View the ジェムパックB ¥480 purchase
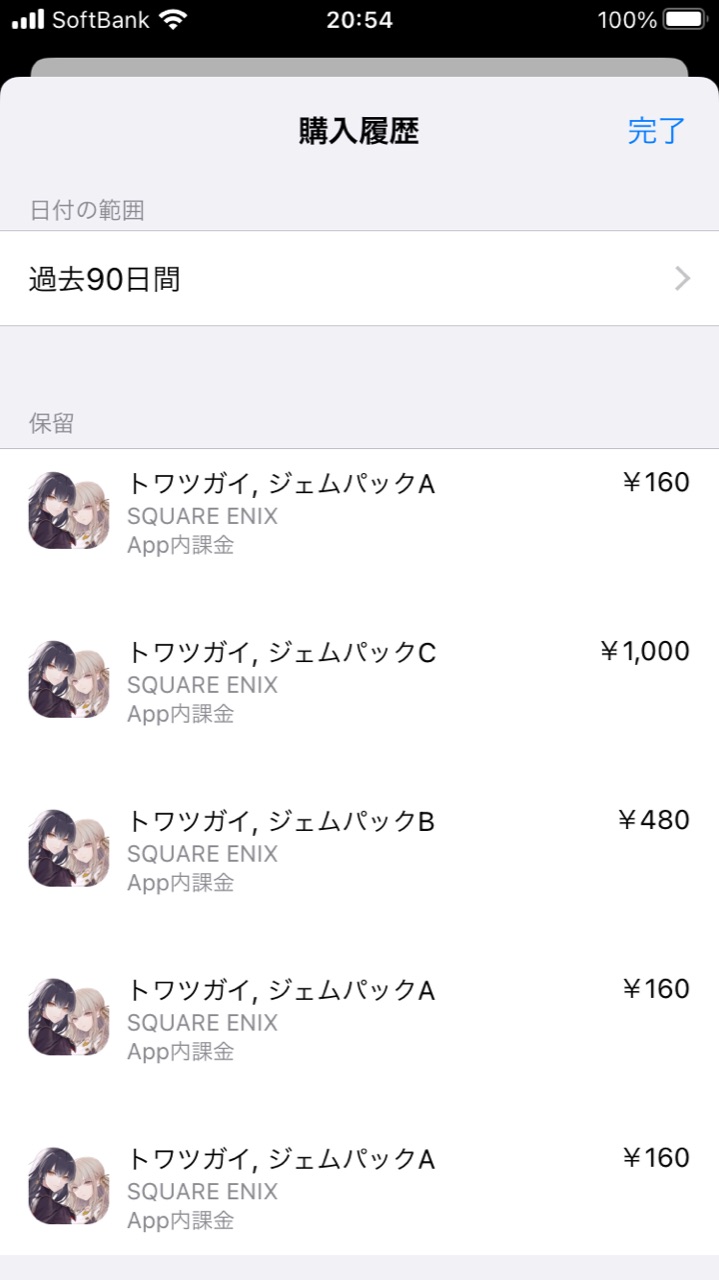This screenshot has width=719, height=1280. pos(359,849)
